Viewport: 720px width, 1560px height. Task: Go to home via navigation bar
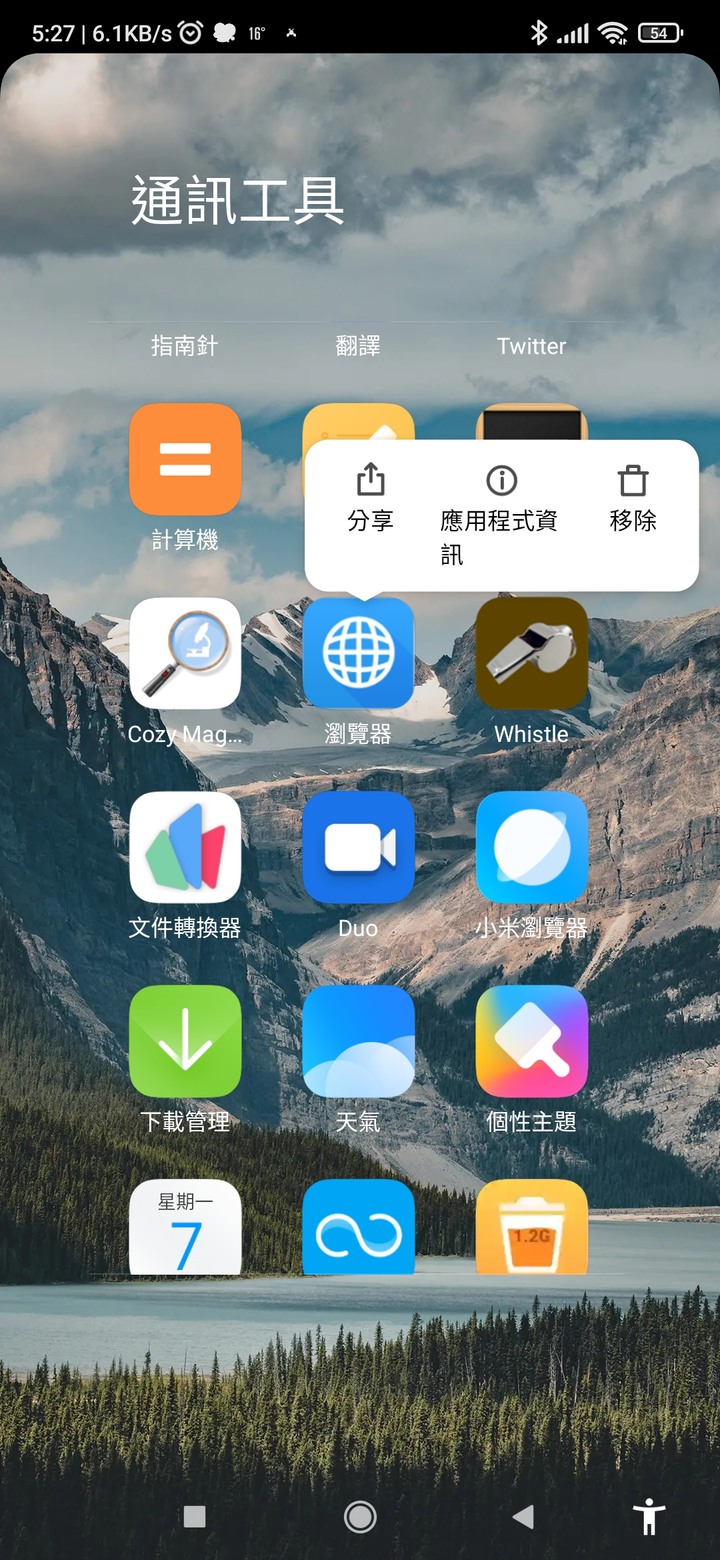pos(360,1517)
